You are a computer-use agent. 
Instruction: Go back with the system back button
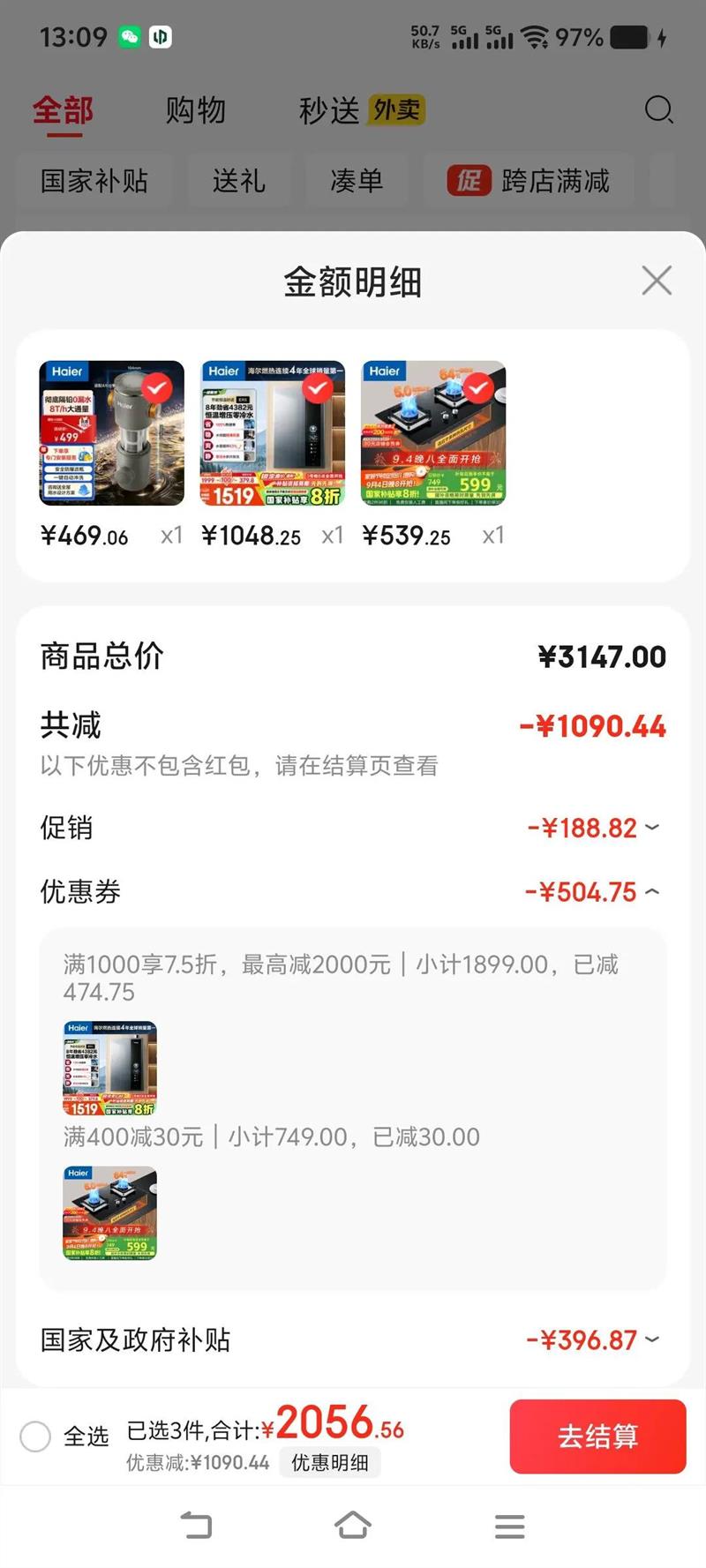196,1526
